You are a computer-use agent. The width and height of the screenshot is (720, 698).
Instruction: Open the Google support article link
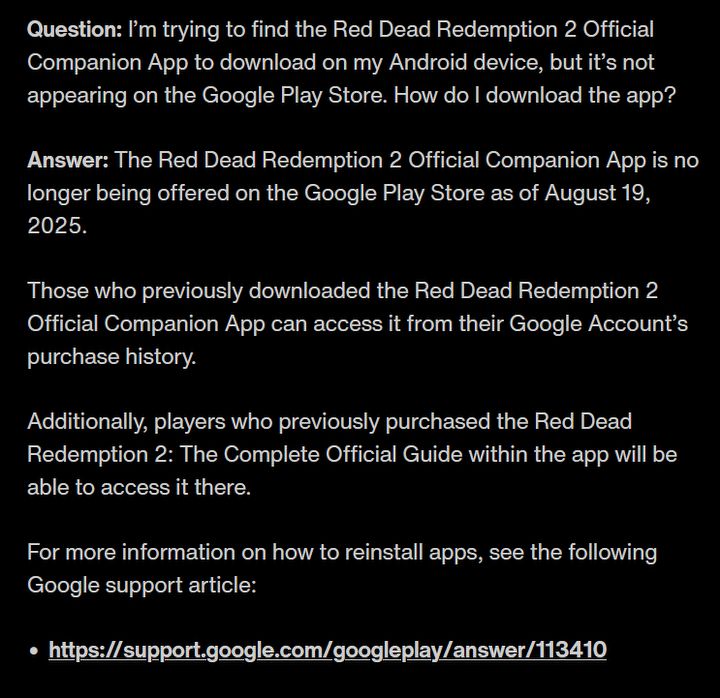327,650
